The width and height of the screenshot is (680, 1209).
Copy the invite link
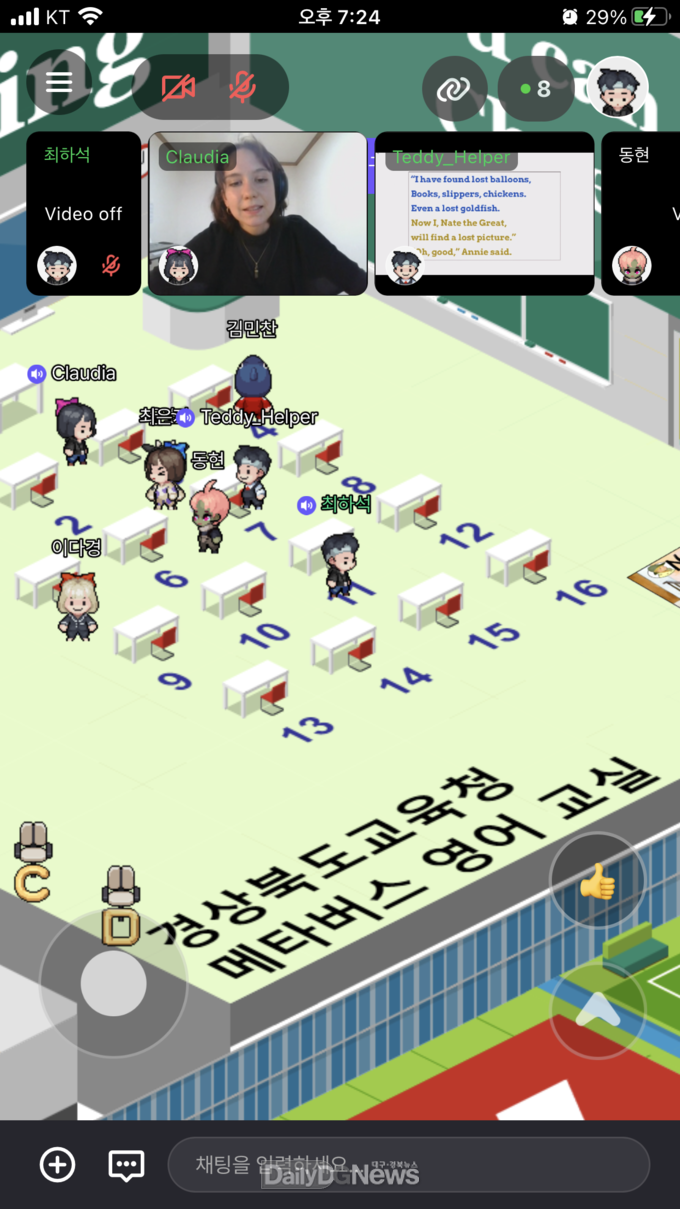pyautogui.click(x=454, y=89)
